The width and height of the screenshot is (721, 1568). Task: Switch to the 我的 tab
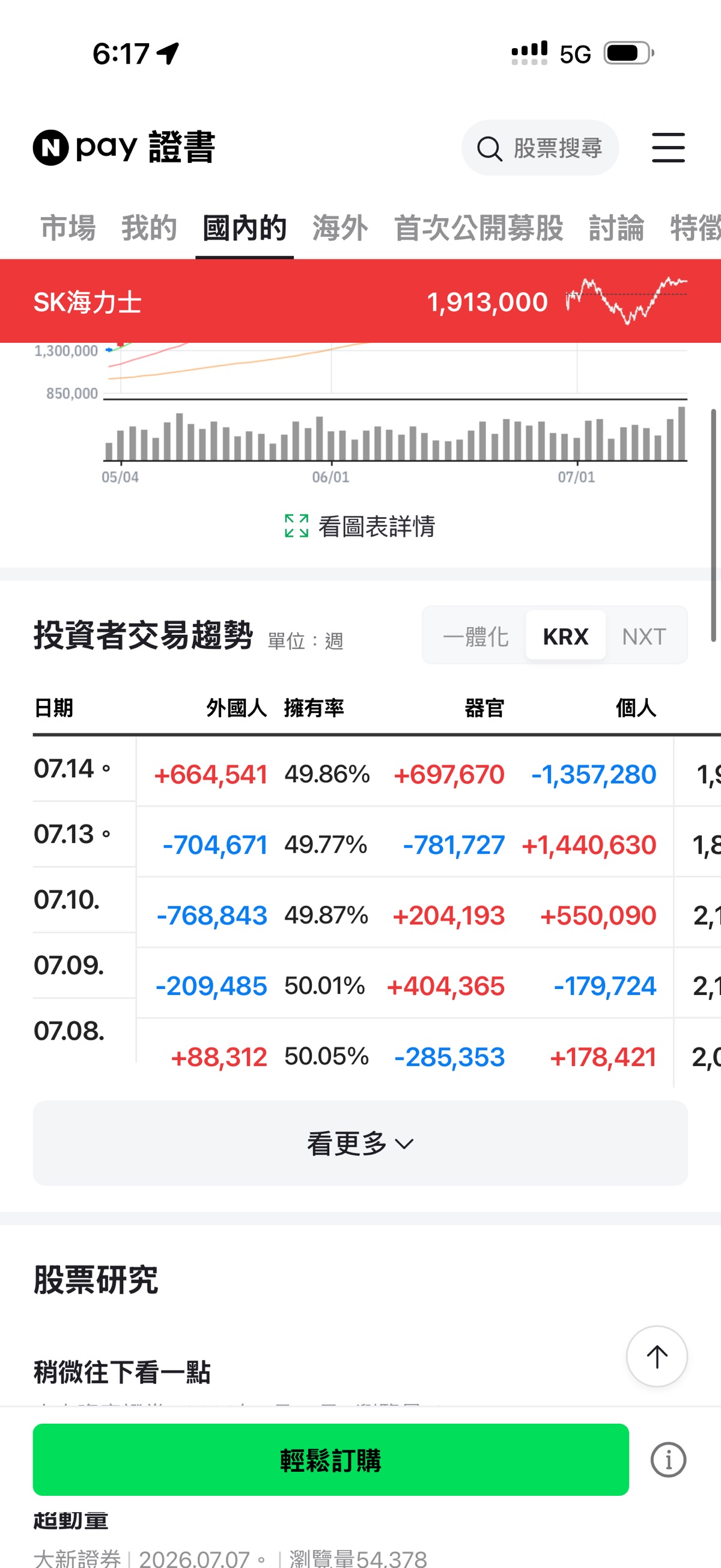[x=149, y=228]
